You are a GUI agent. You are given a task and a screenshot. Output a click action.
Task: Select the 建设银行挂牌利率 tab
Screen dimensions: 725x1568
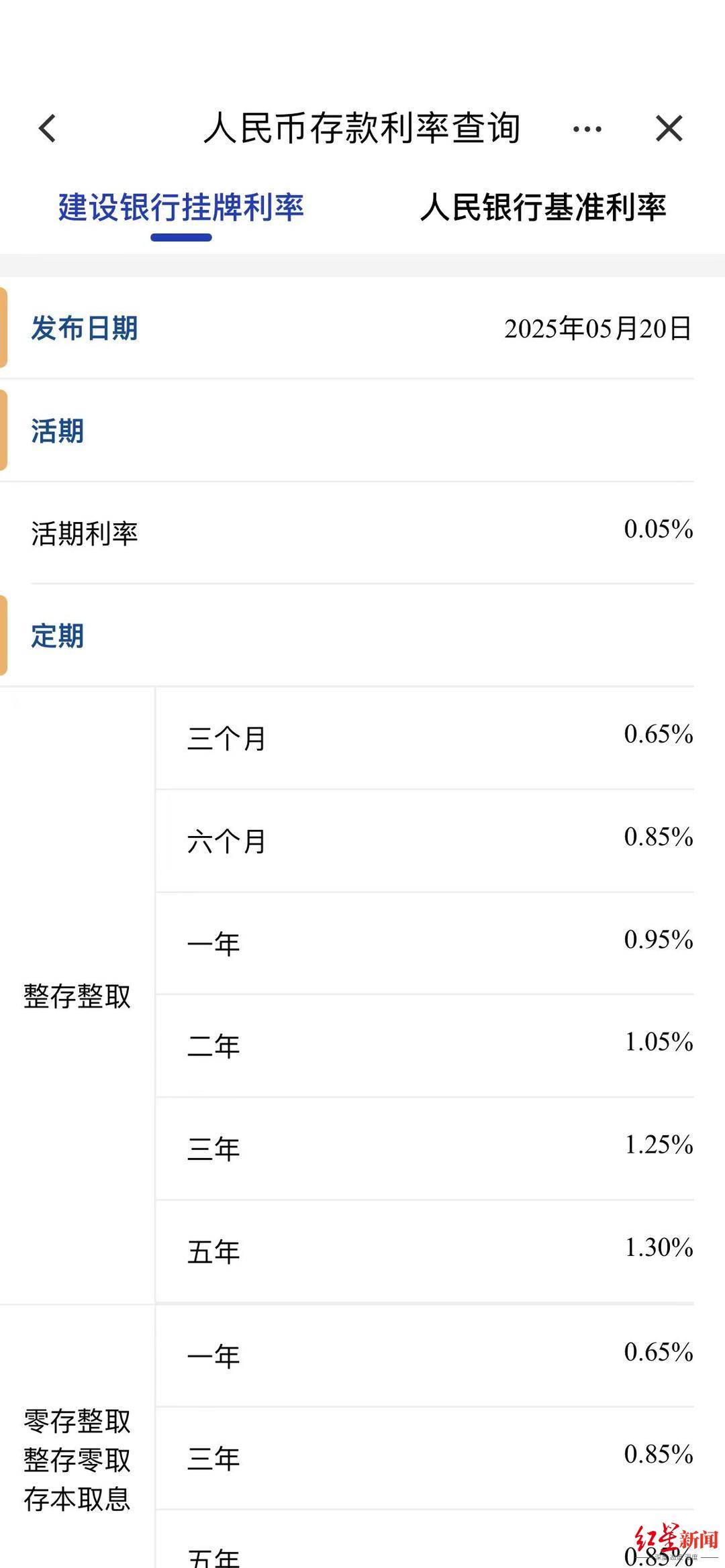pos(181,207)
